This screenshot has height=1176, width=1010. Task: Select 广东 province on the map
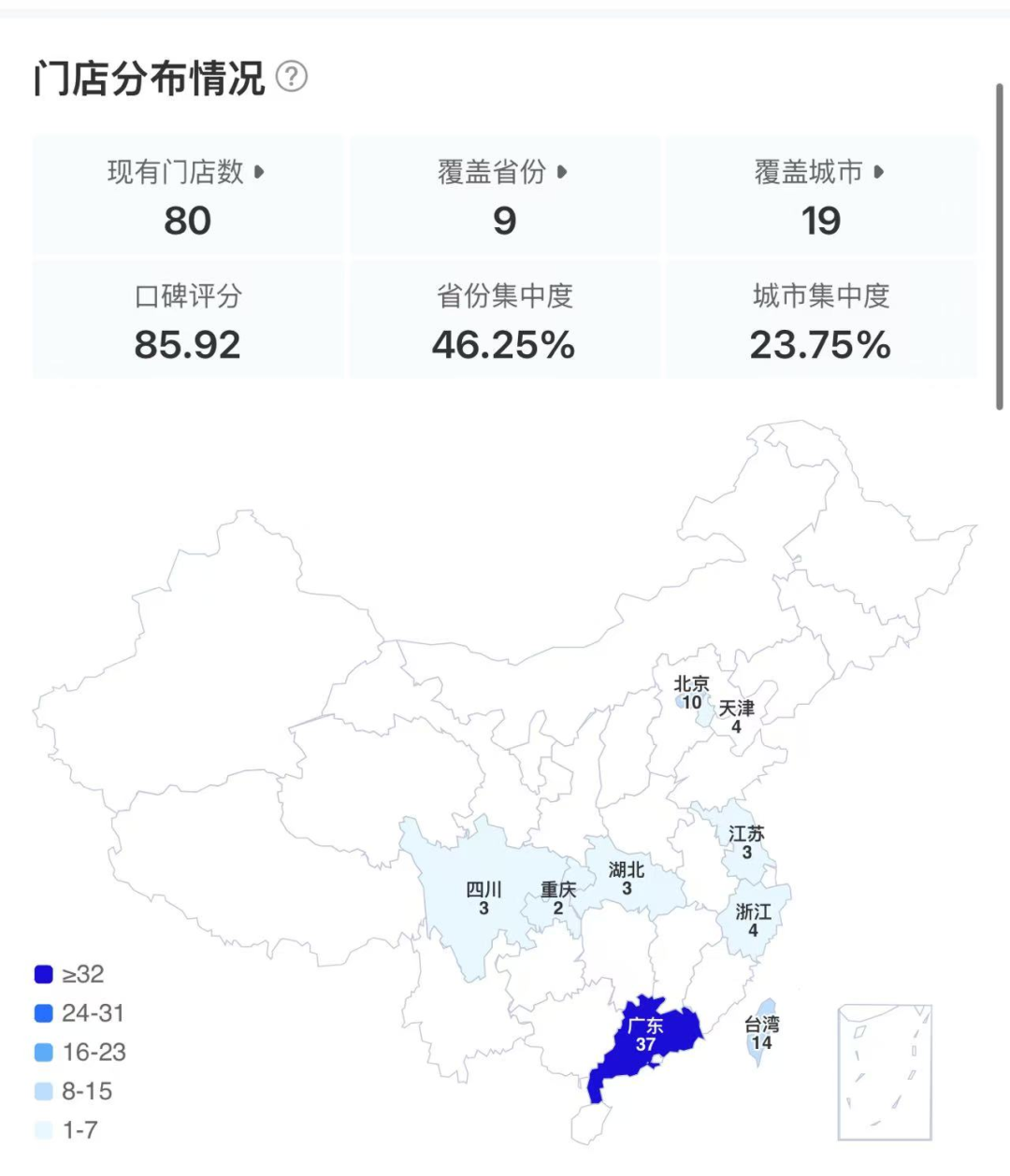(646, 1036)
